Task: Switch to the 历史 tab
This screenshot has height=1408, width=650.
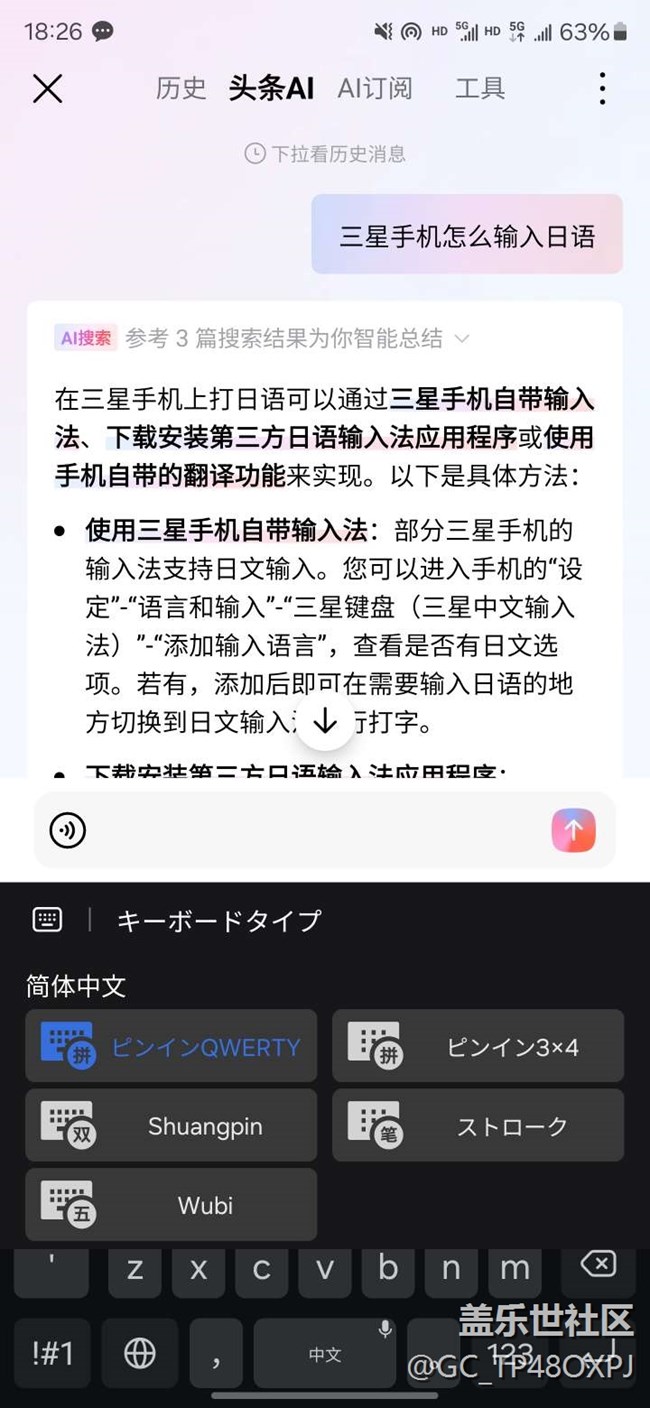Action: pos(181,88)
